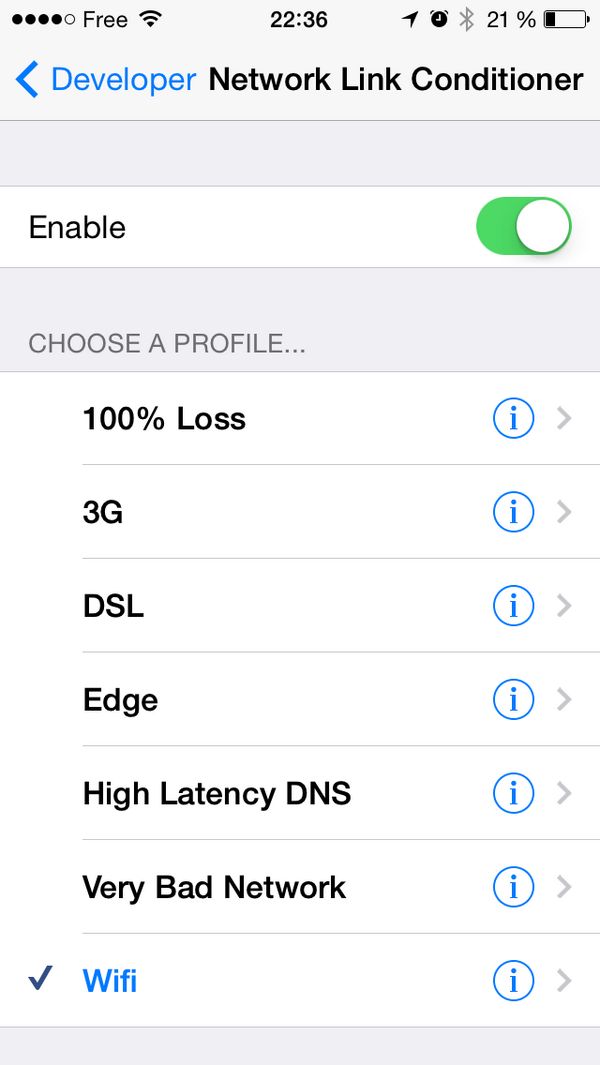View High Latency DNS profile info
Screen dimensions: 600x1065
coord(513,793)
